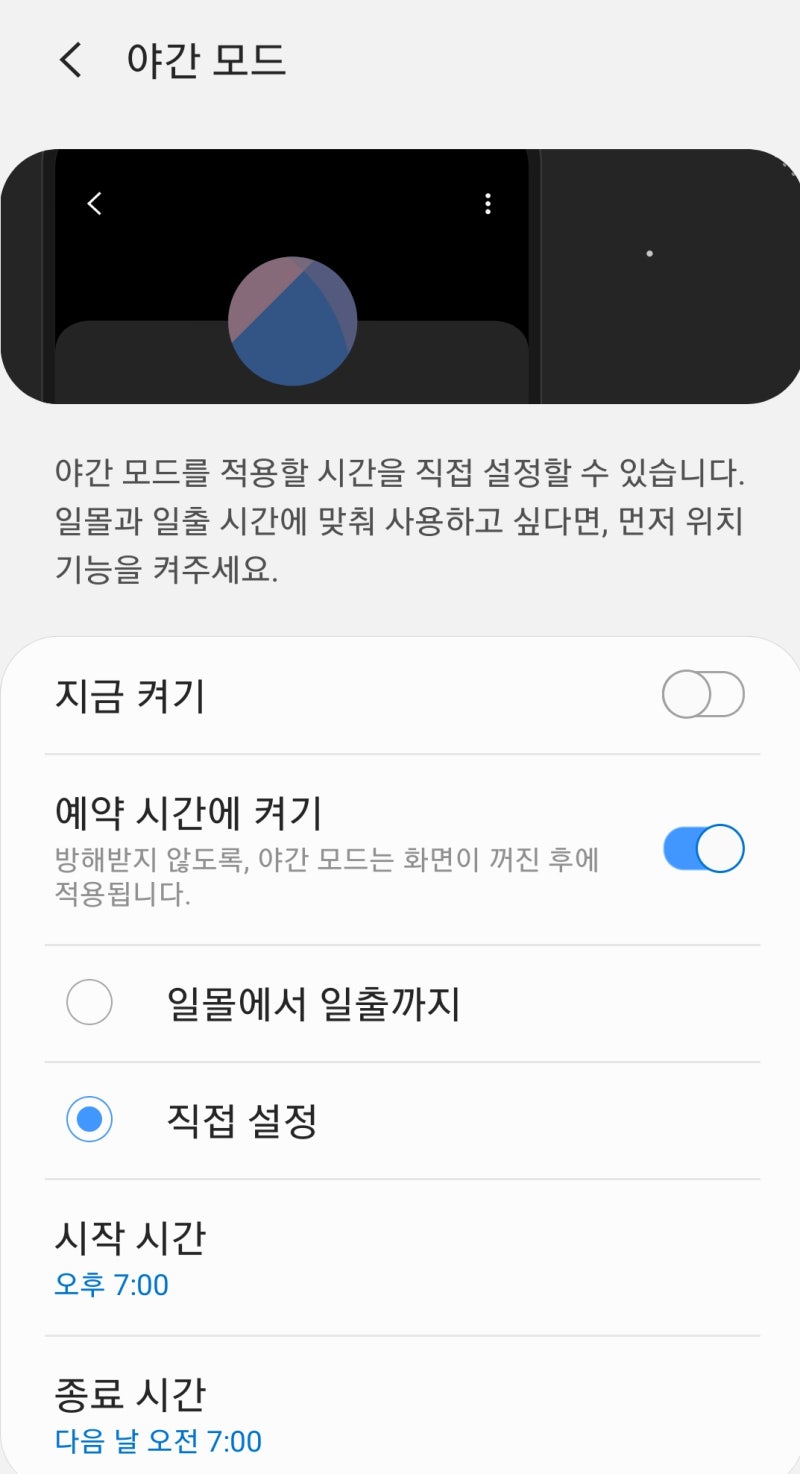Tap the small dot on the preview's right panel
Image resolution: width=800 pixels, height=1474 pixels.
click(x=650, y=255)
